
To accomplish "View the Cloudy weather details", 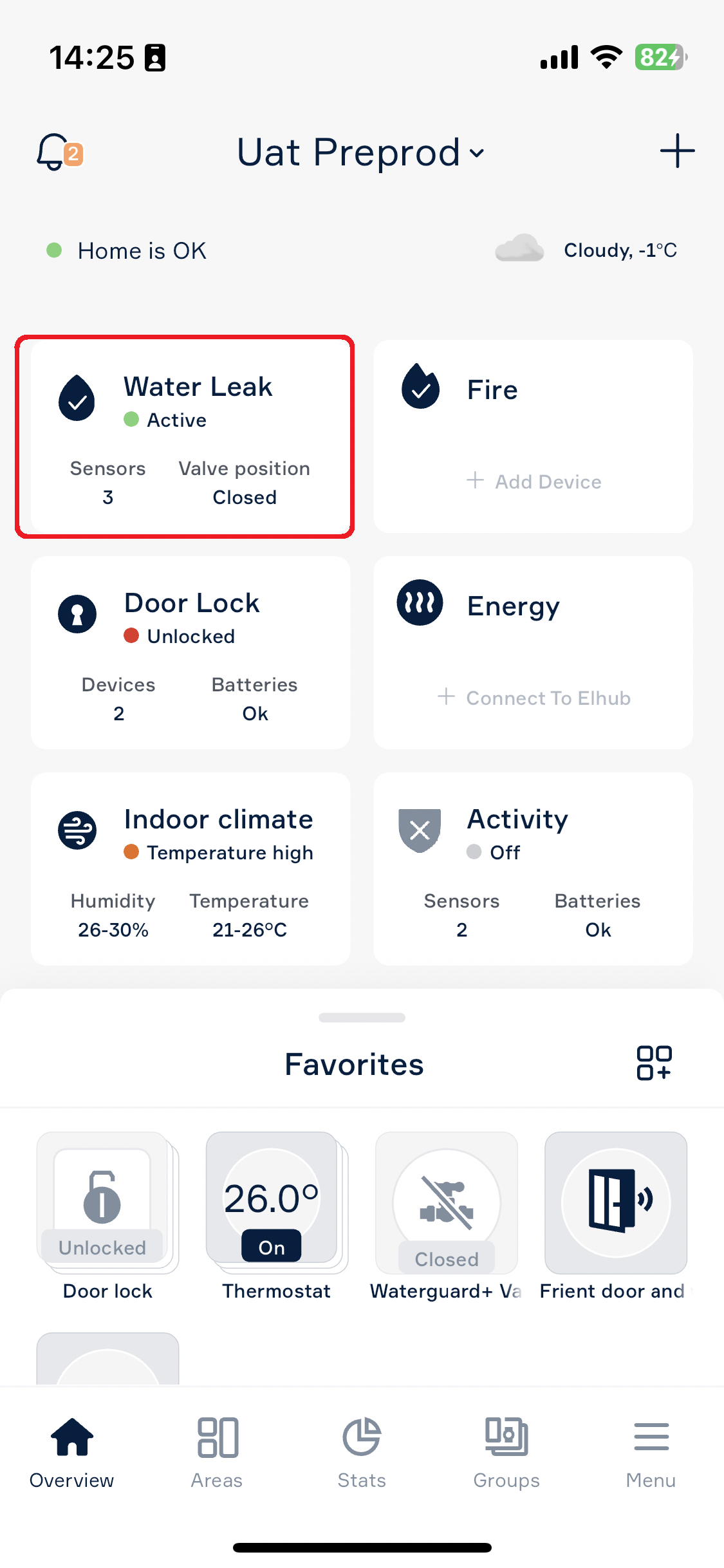I will click(x=586, y=250).
